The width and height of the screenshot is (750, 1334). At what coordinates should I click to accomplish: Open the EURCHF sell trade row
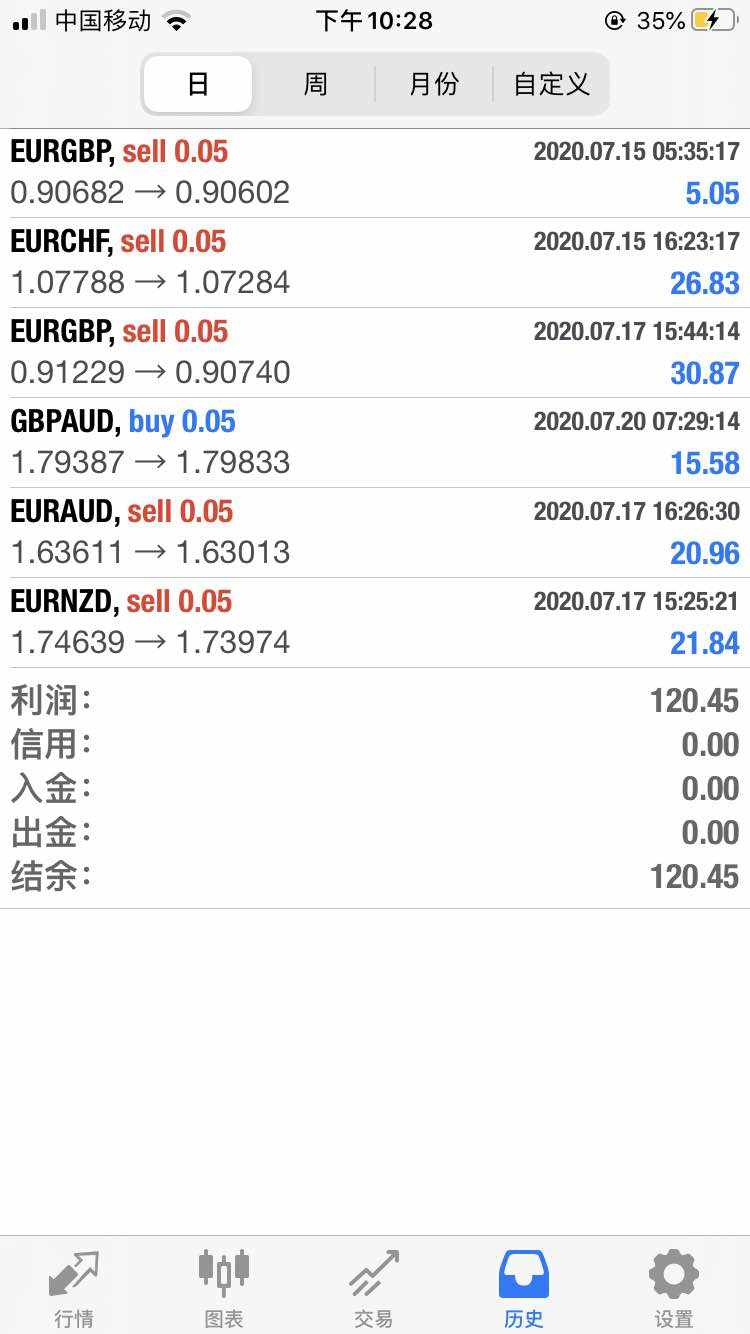coord(375,263)
